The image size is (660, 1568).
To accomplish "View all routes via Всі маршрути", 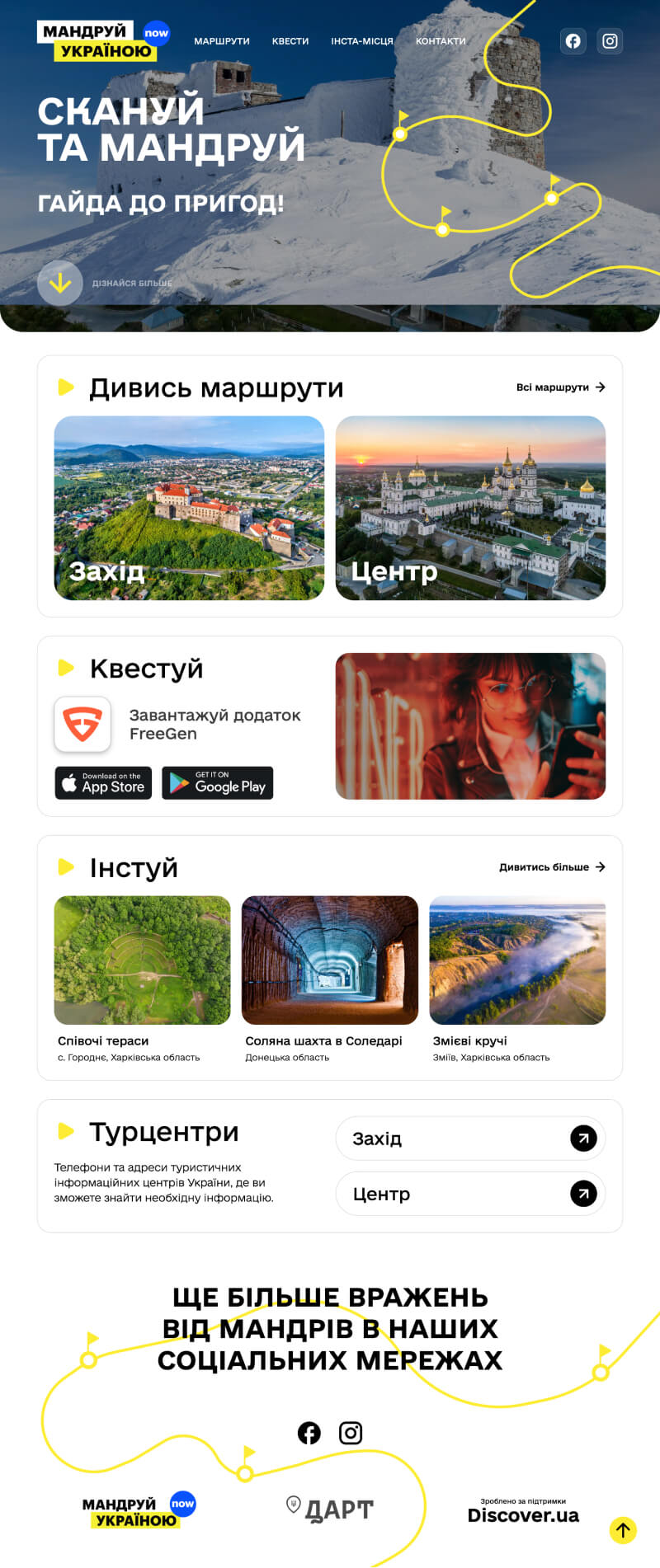I will click(x=560, y=387).
